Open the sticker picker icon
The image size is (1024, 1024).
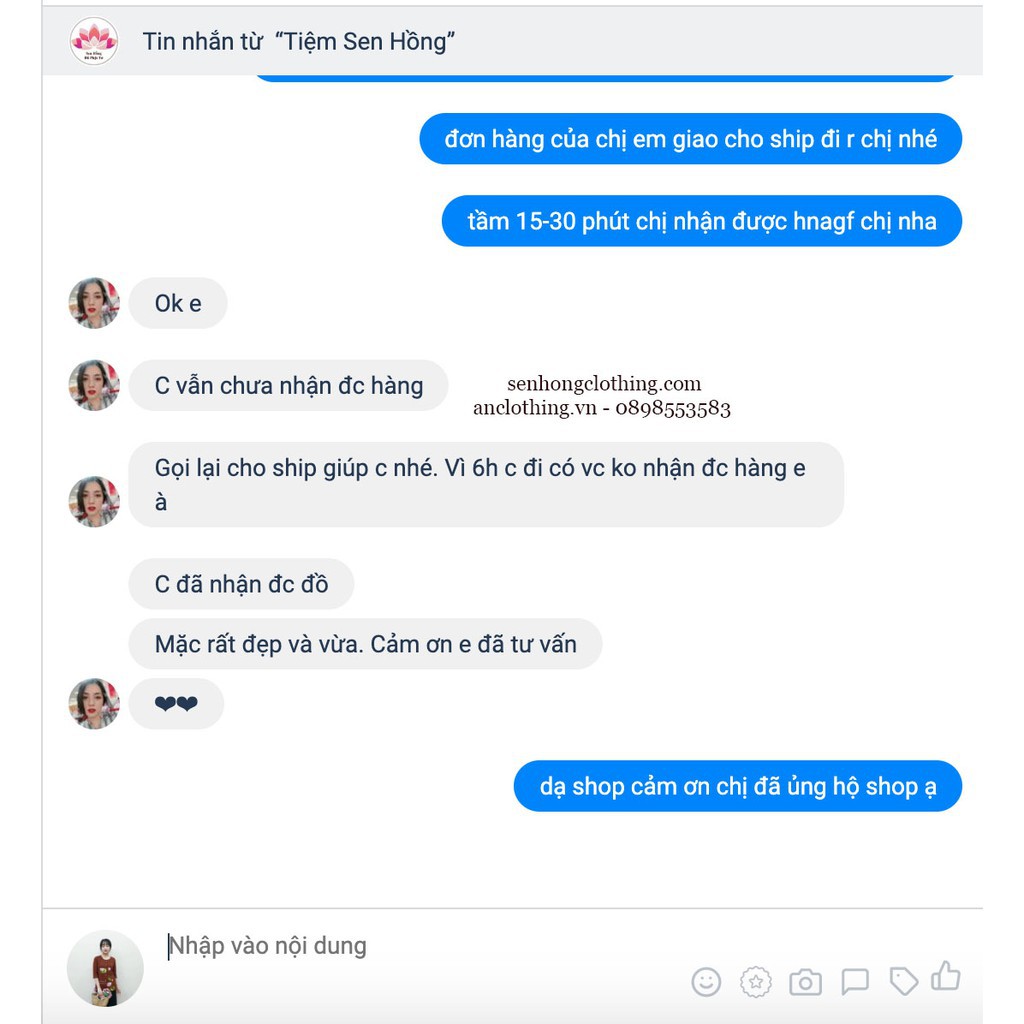tap(756, 982)
